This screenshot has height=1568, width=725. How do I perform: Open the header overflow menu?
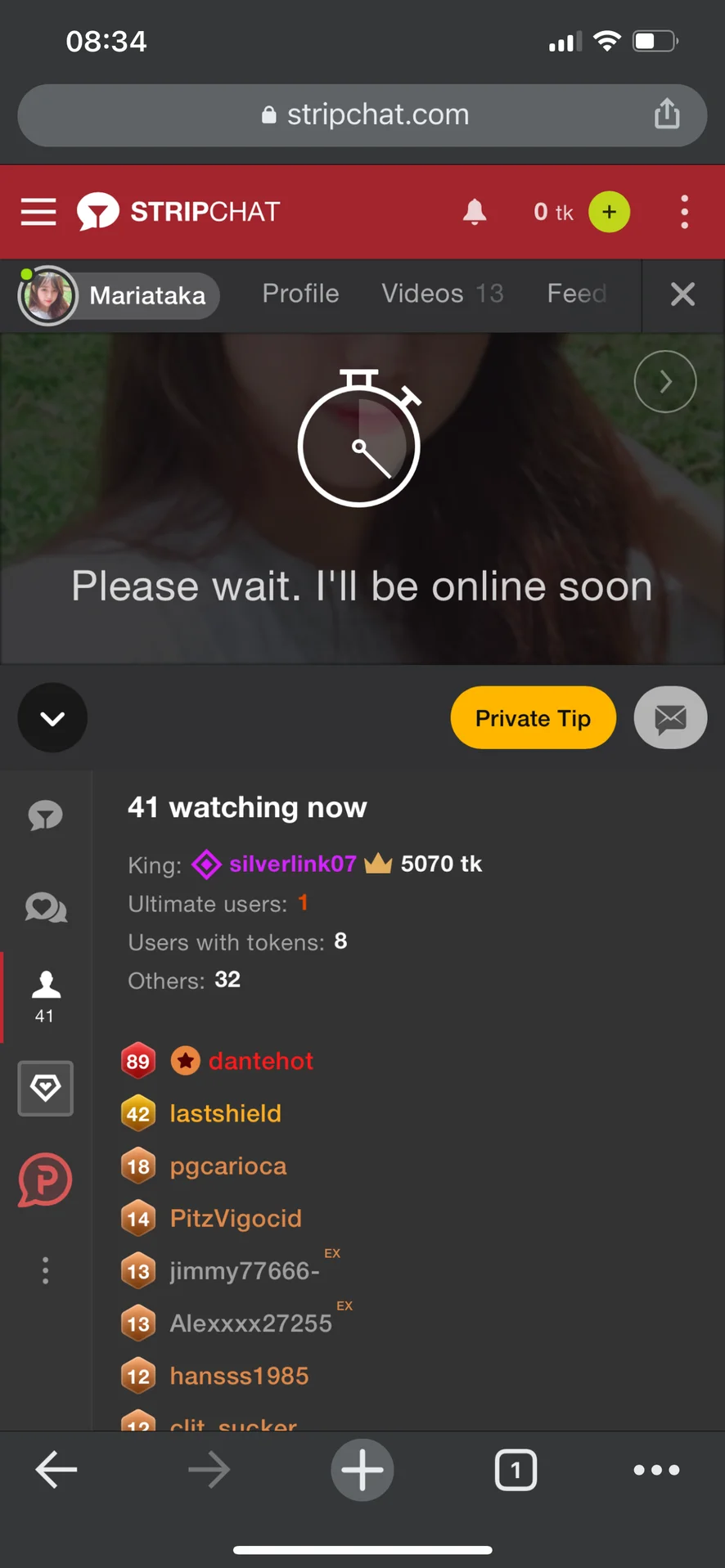coord(684,212)
